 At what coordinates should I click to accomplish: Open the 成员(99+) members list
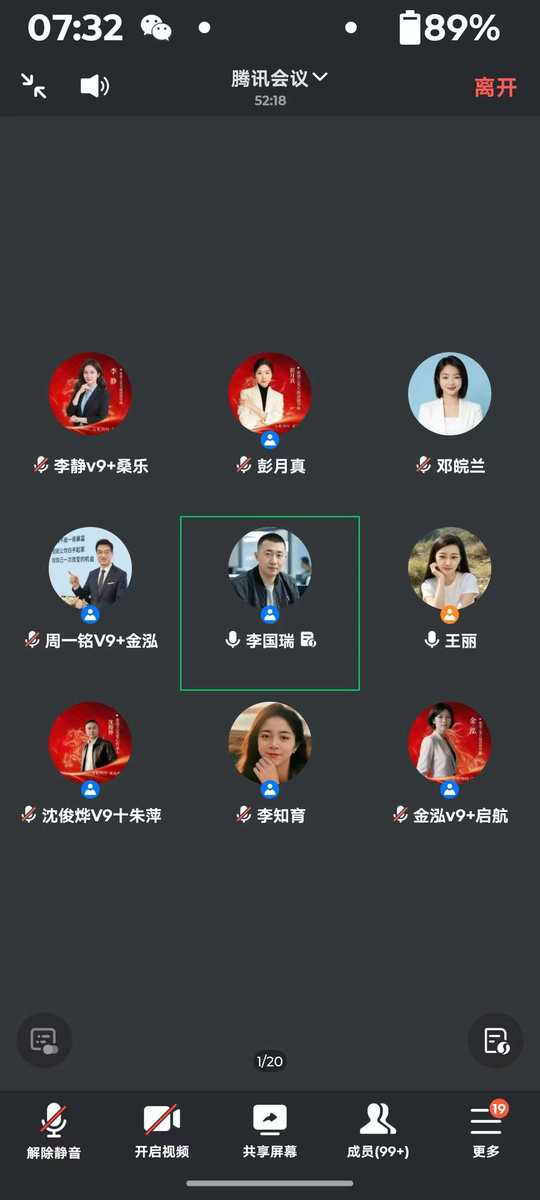(x=378, y=1132)
